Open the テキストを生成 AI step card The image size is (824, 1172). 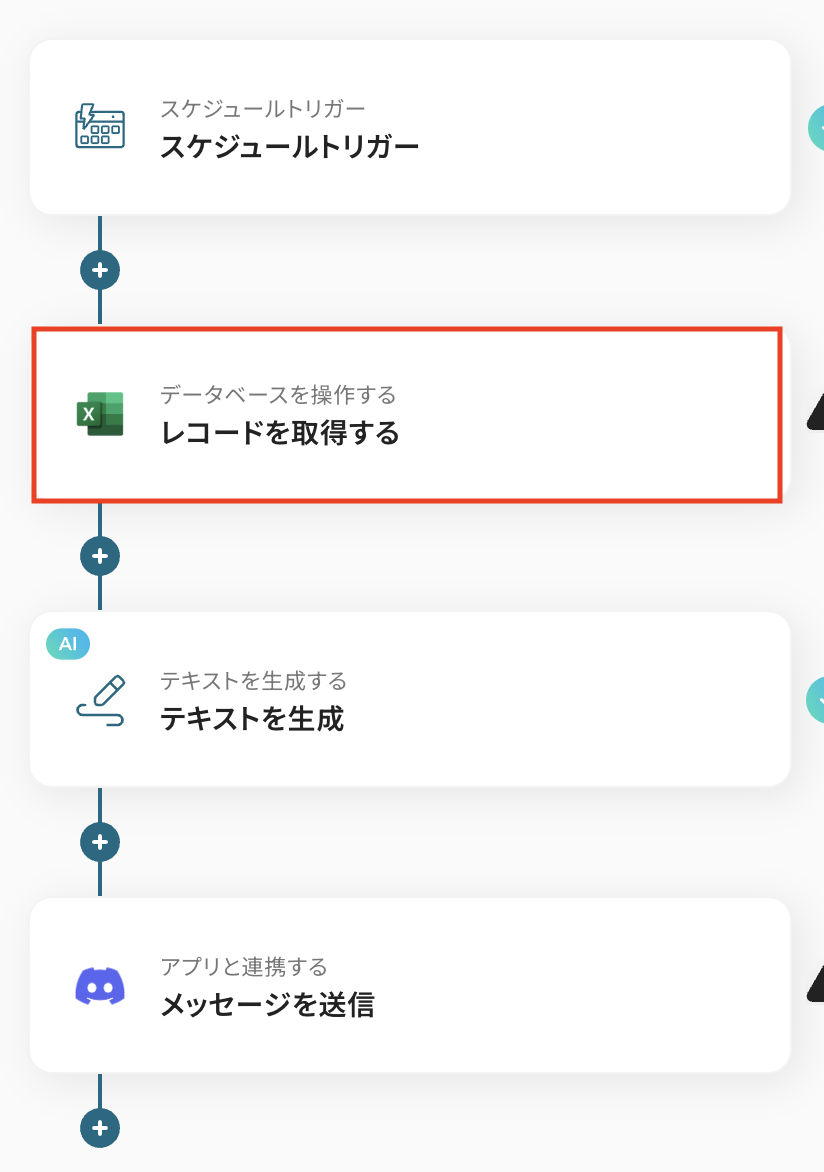pos(410,699)
